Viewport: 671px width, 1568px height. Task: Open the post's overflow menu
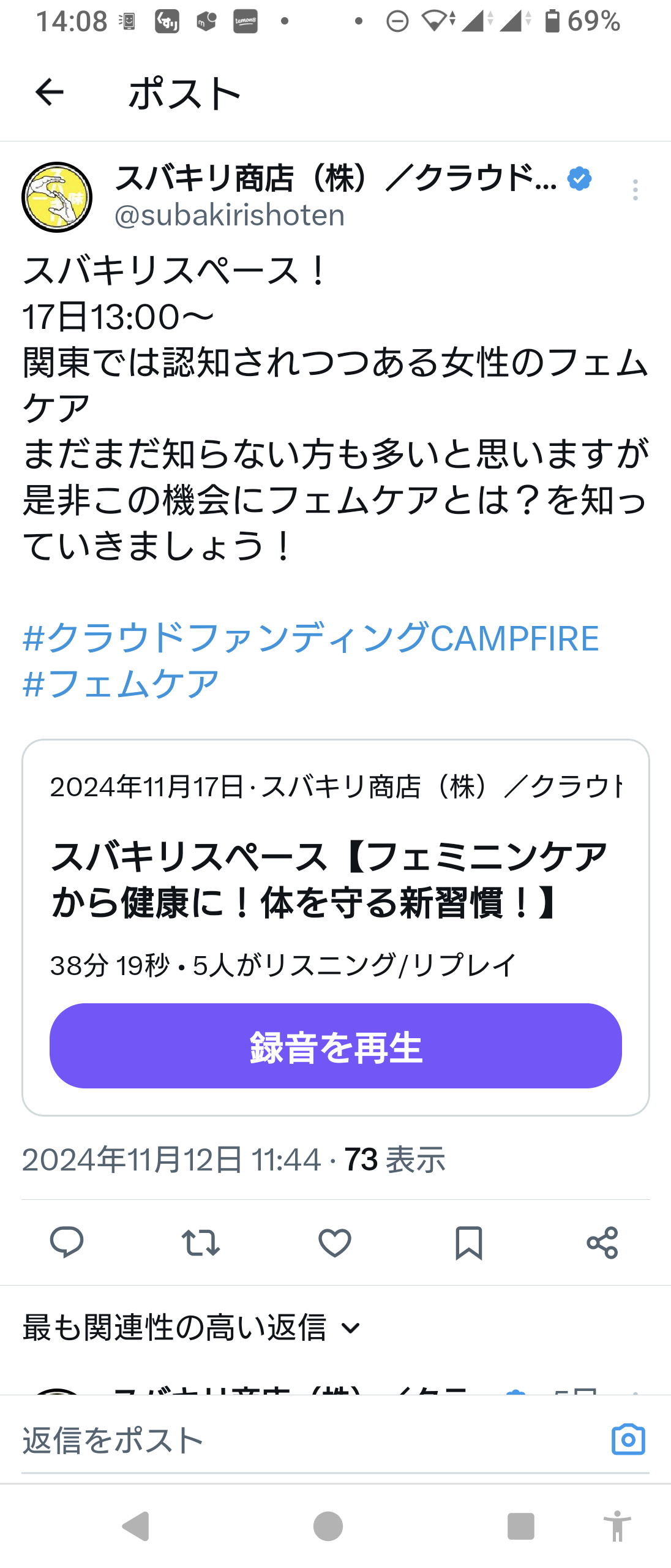click(635, 190)
